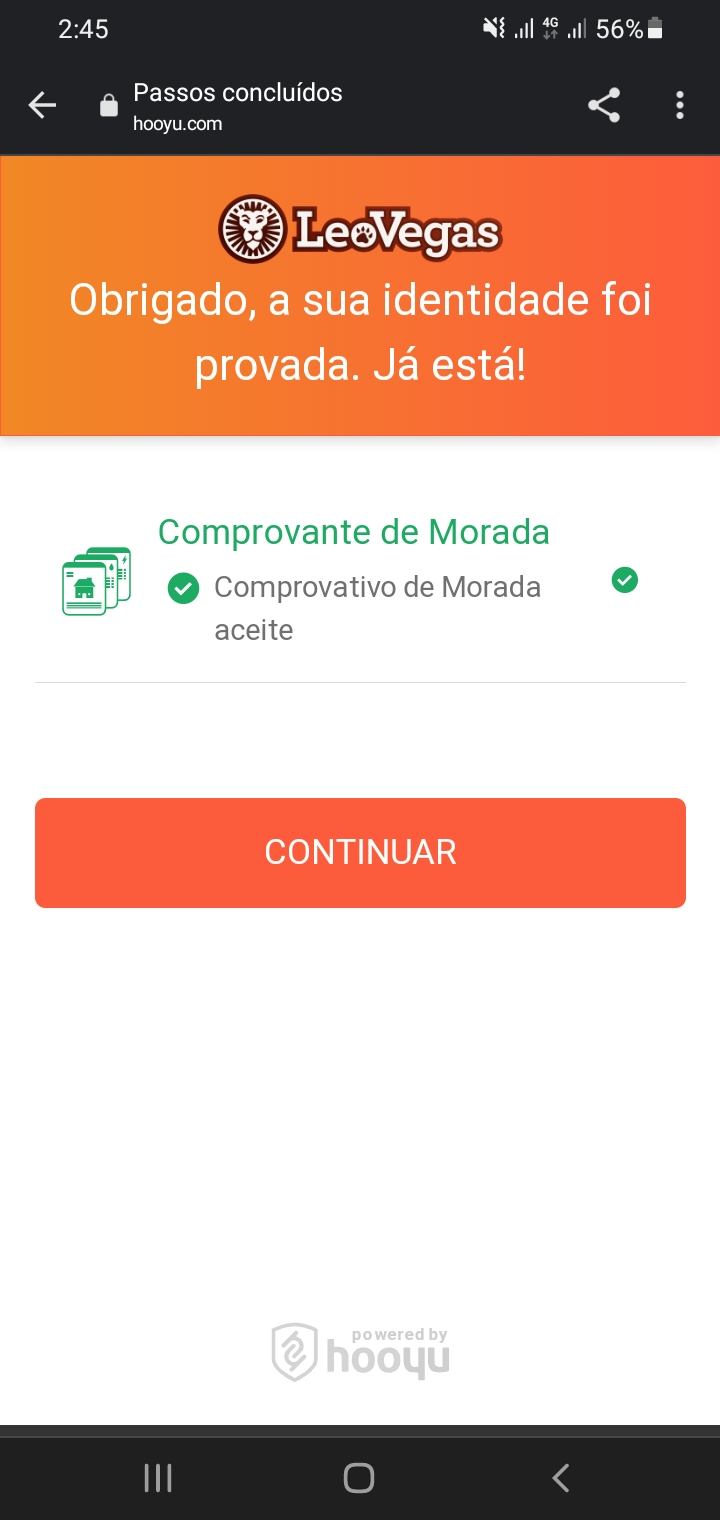Click the 4G network indicator in the status bar
Image resolution: width=720 pixels, height=1520 pixels.
550,27
